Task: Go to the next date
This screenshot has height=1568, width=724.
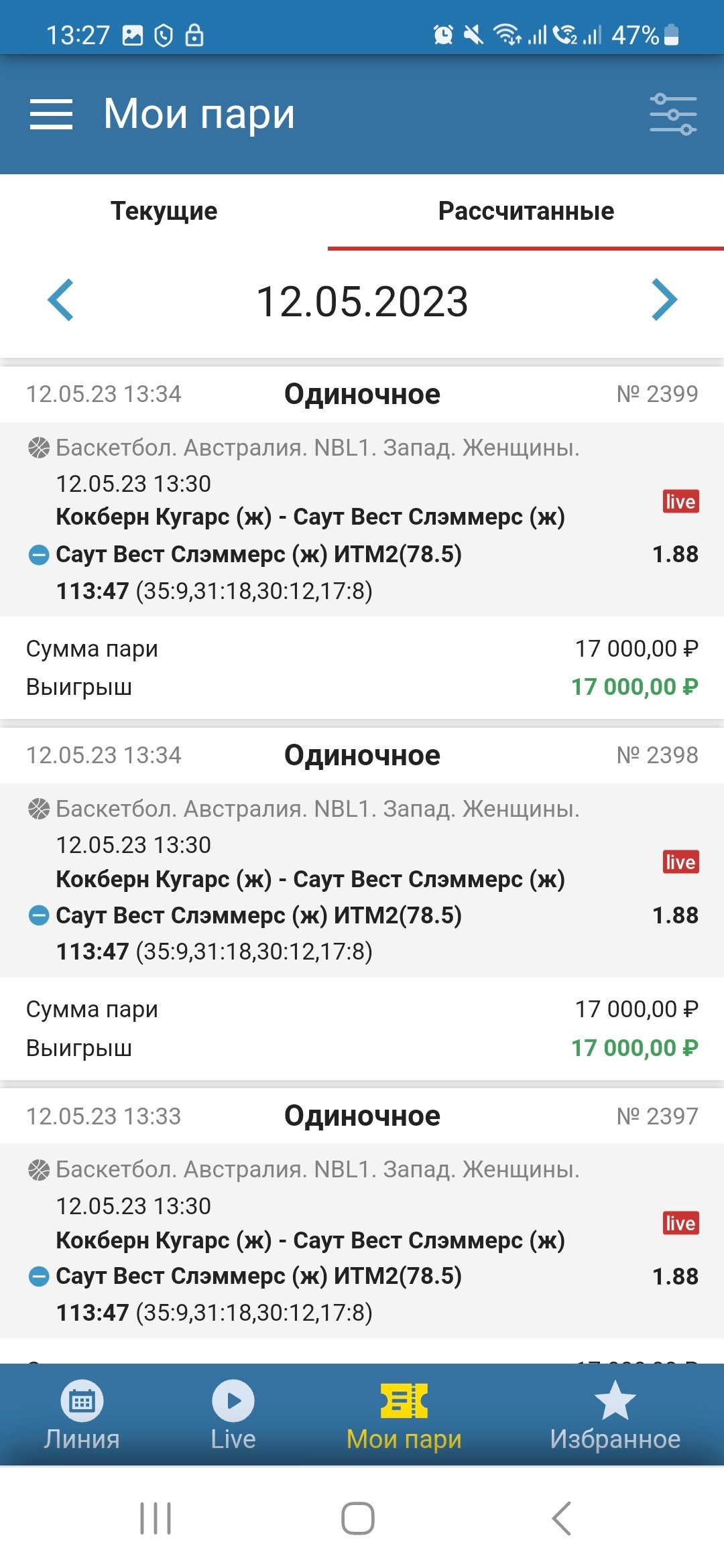Action: pyautogui.click(x=664, y=300)
